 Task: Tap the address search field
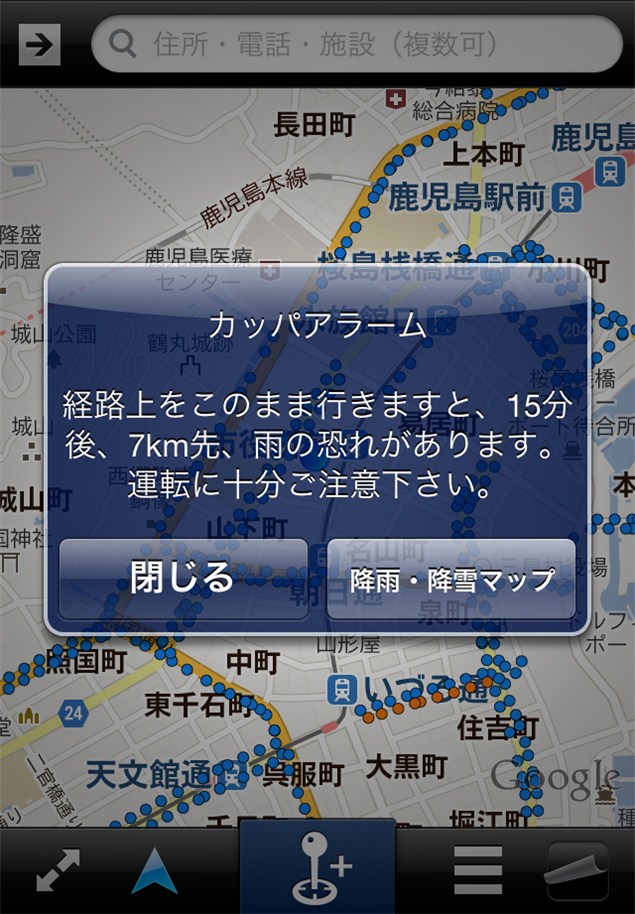[356, 44]
